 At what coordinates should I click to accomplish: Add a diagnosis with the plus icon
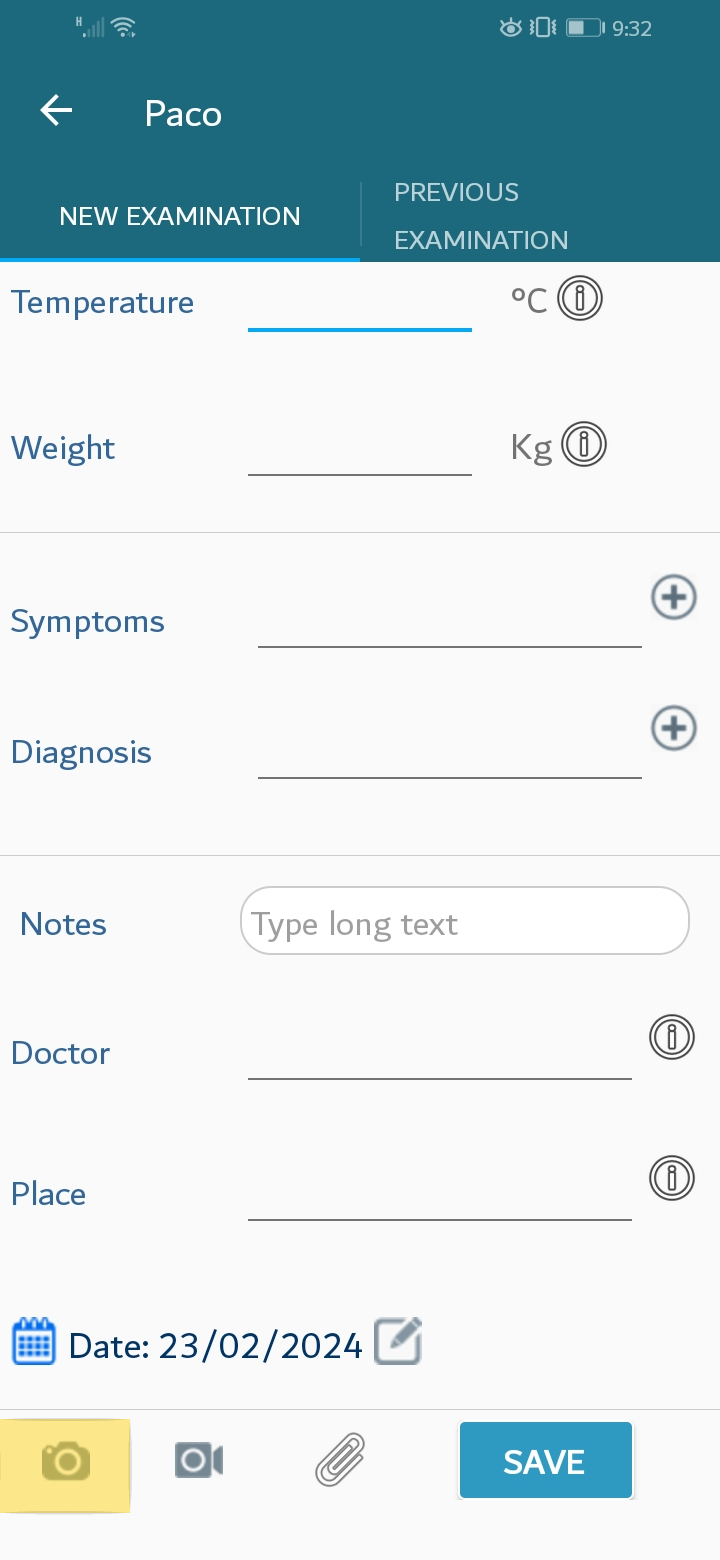tap(674, 728)
